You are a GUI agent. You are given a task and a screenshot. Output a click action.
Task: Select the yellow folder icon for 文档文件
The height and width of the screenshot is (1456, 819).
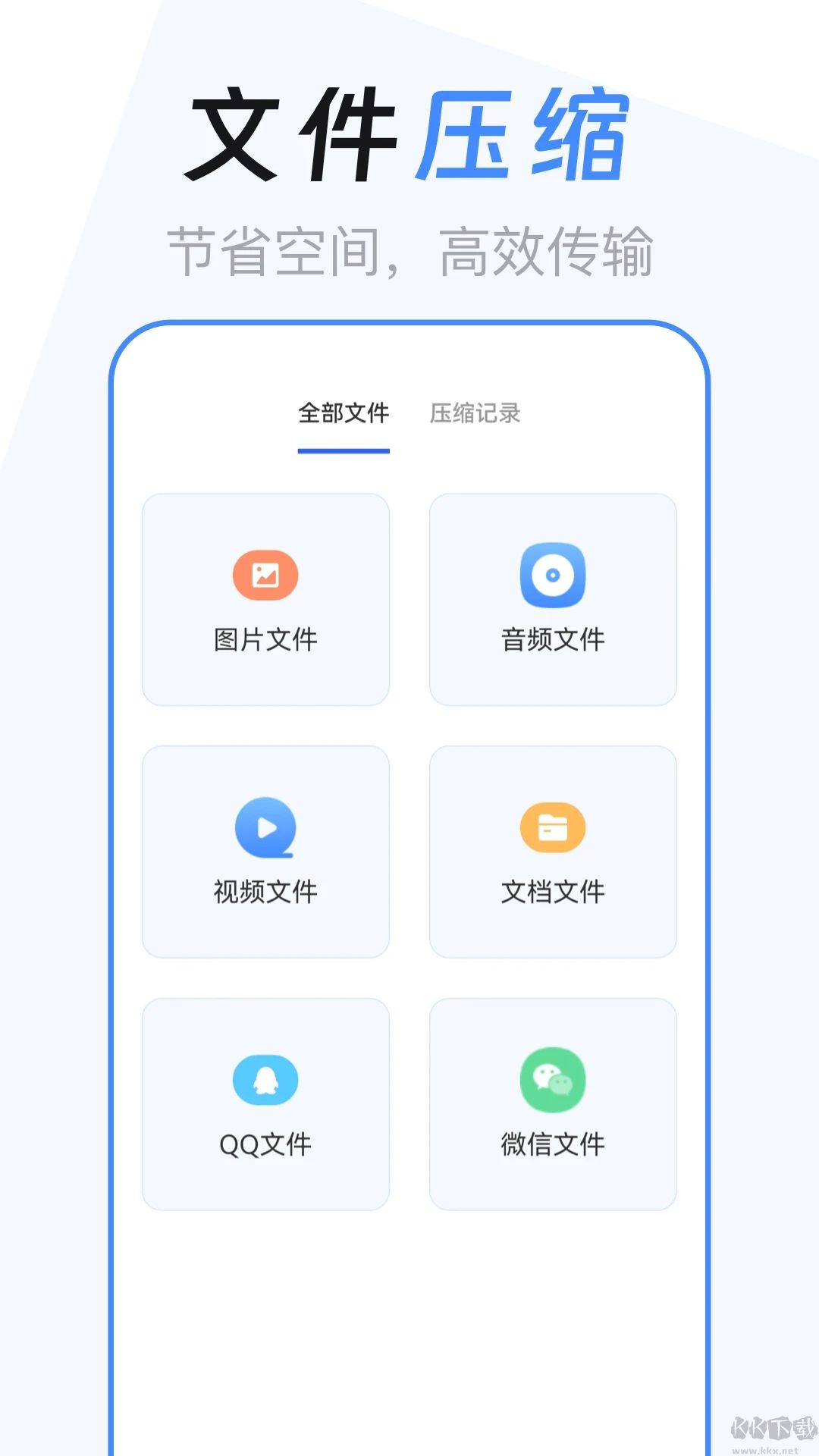coord(552,828)
